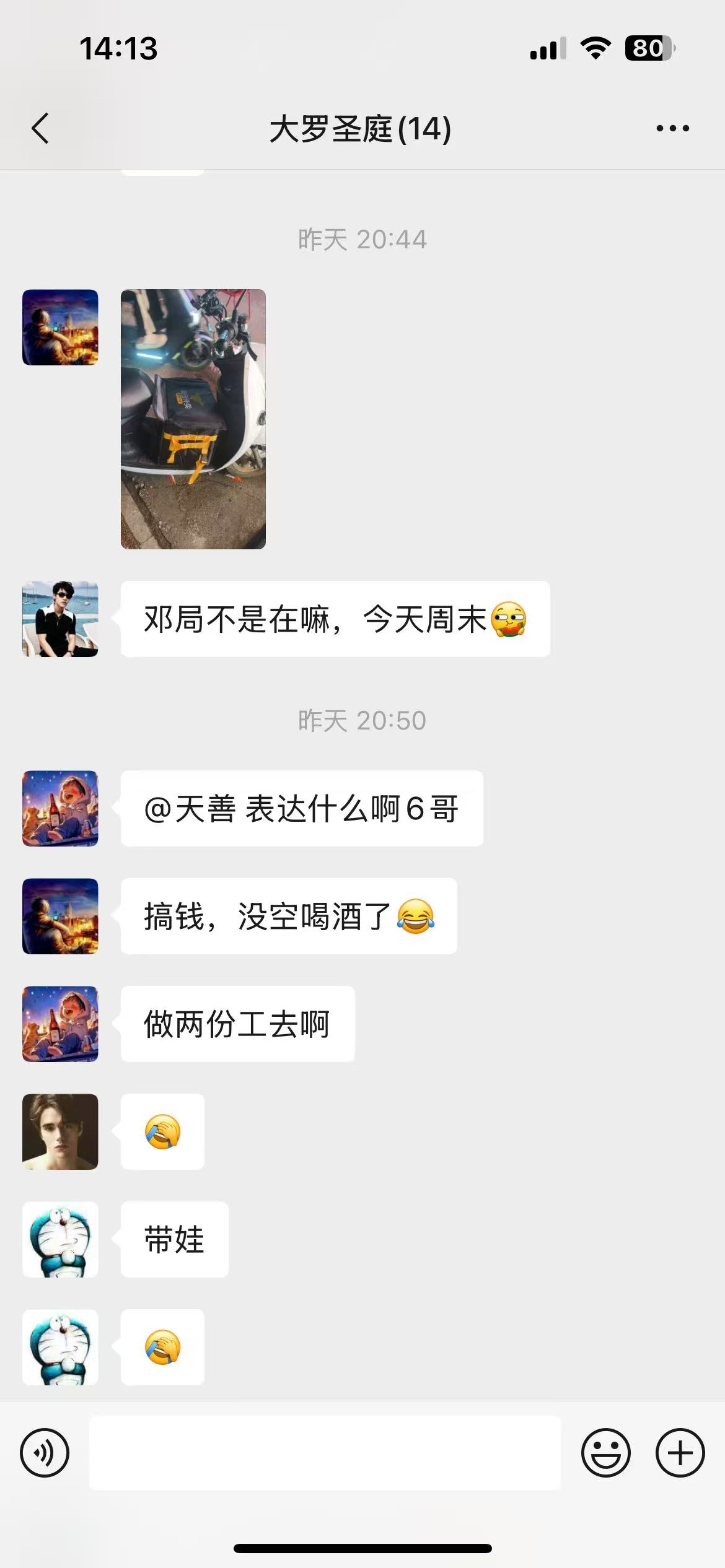
Task: Tap the sunglasses-man avatar beside 邓局 message
Action: tap(59, 619)
